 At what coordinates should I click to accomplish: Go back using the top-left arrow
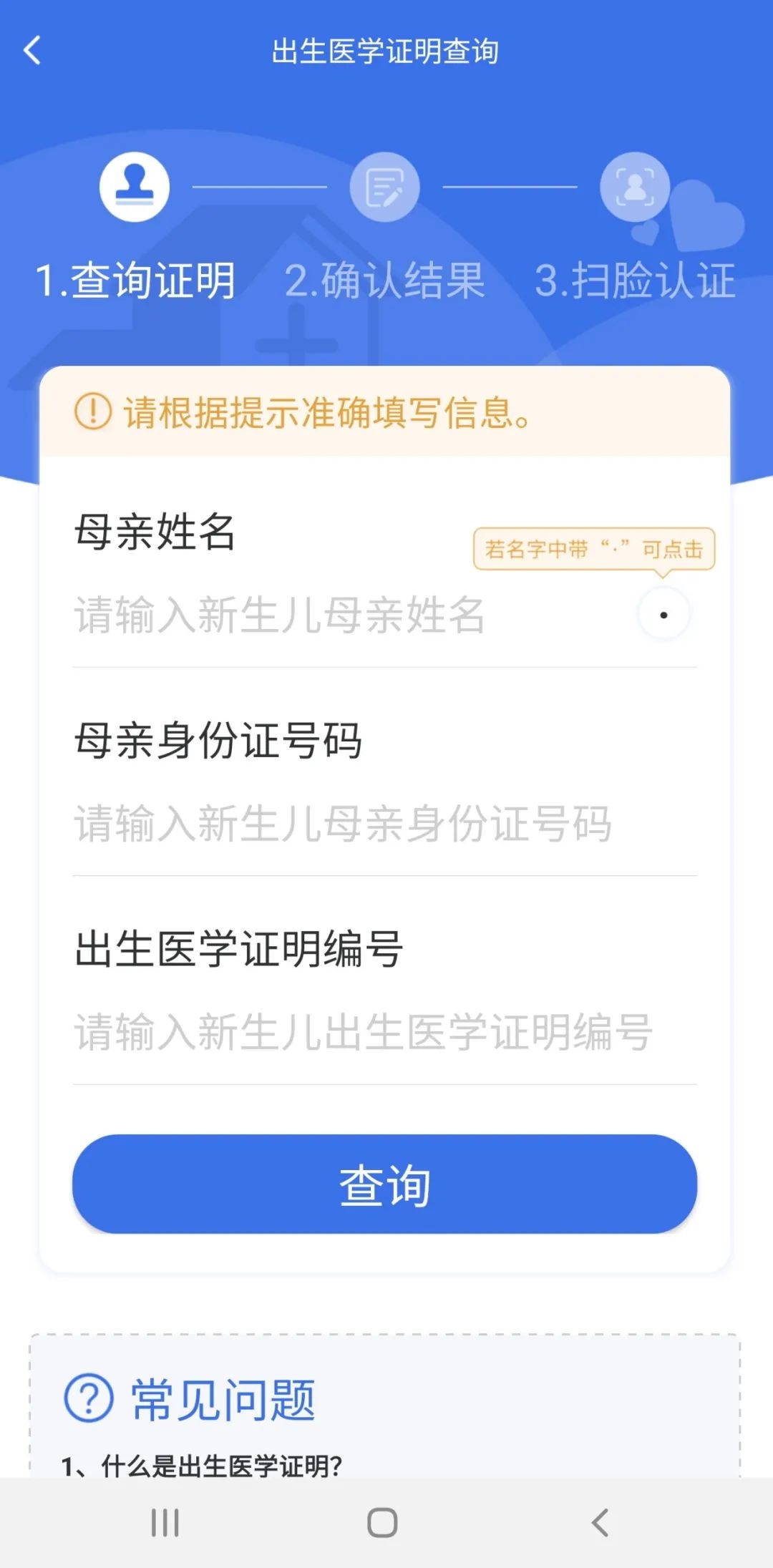coord(32,51)
